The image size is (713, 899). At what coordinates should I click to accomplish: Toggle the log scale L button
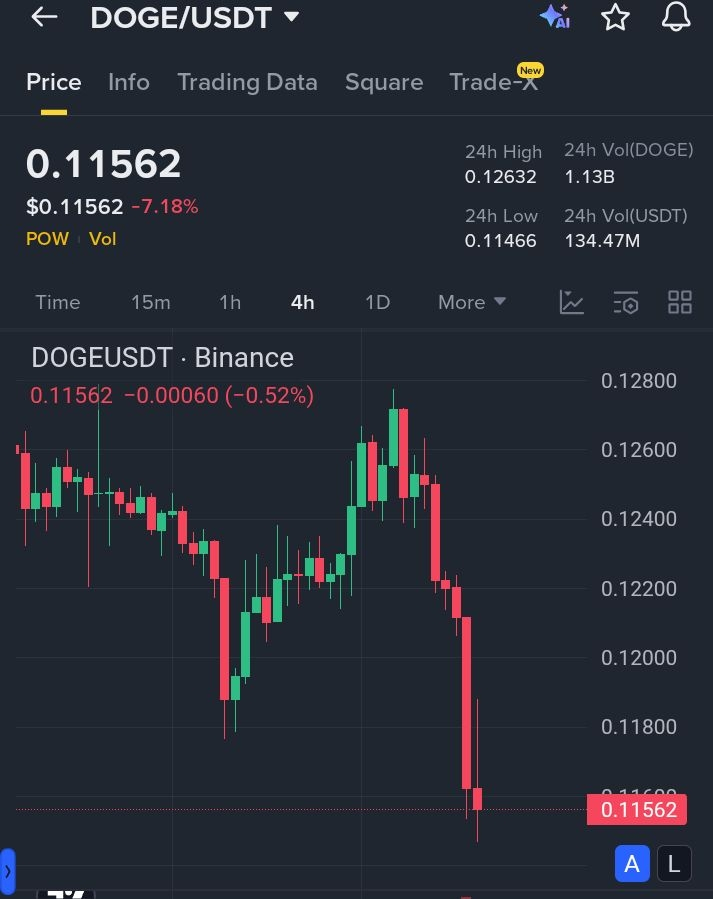coord(674,865)
